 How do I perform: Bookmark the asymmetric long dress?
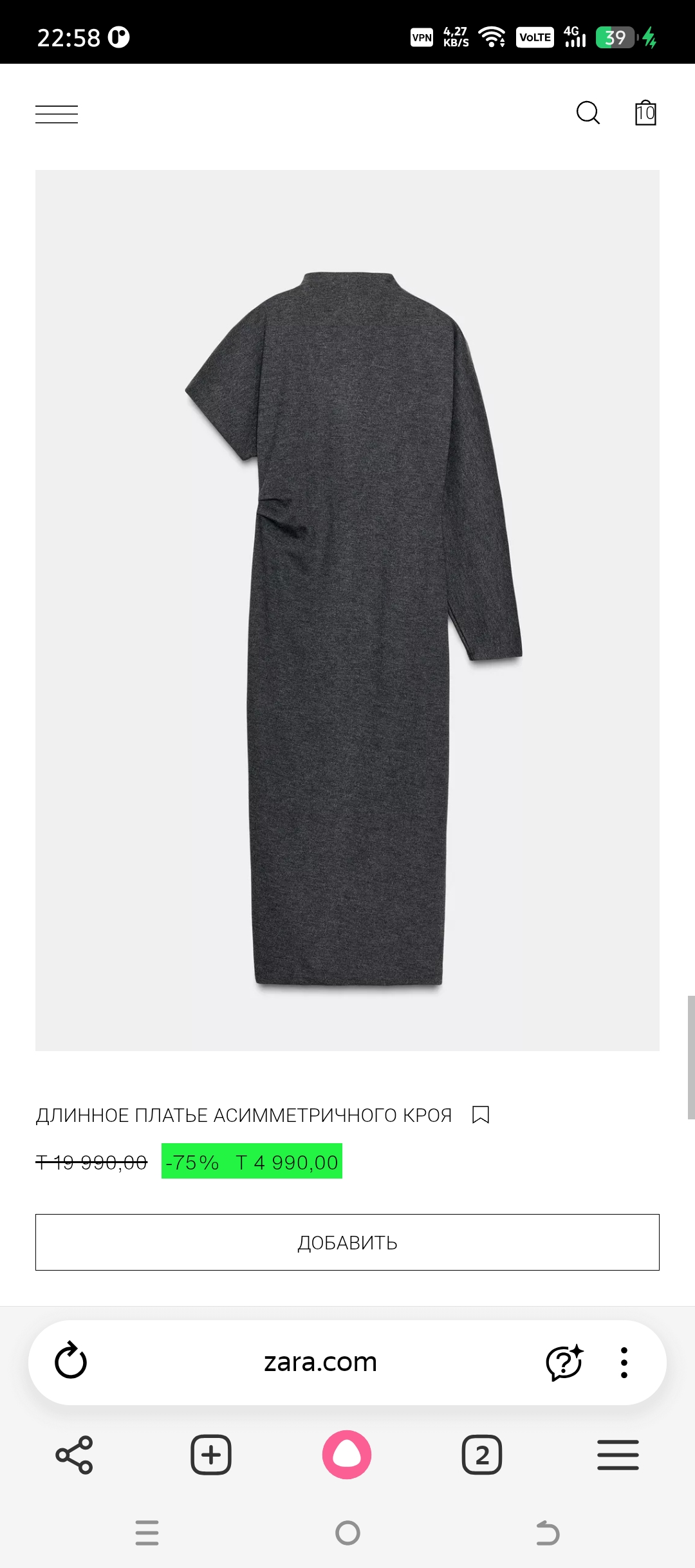481,1115
